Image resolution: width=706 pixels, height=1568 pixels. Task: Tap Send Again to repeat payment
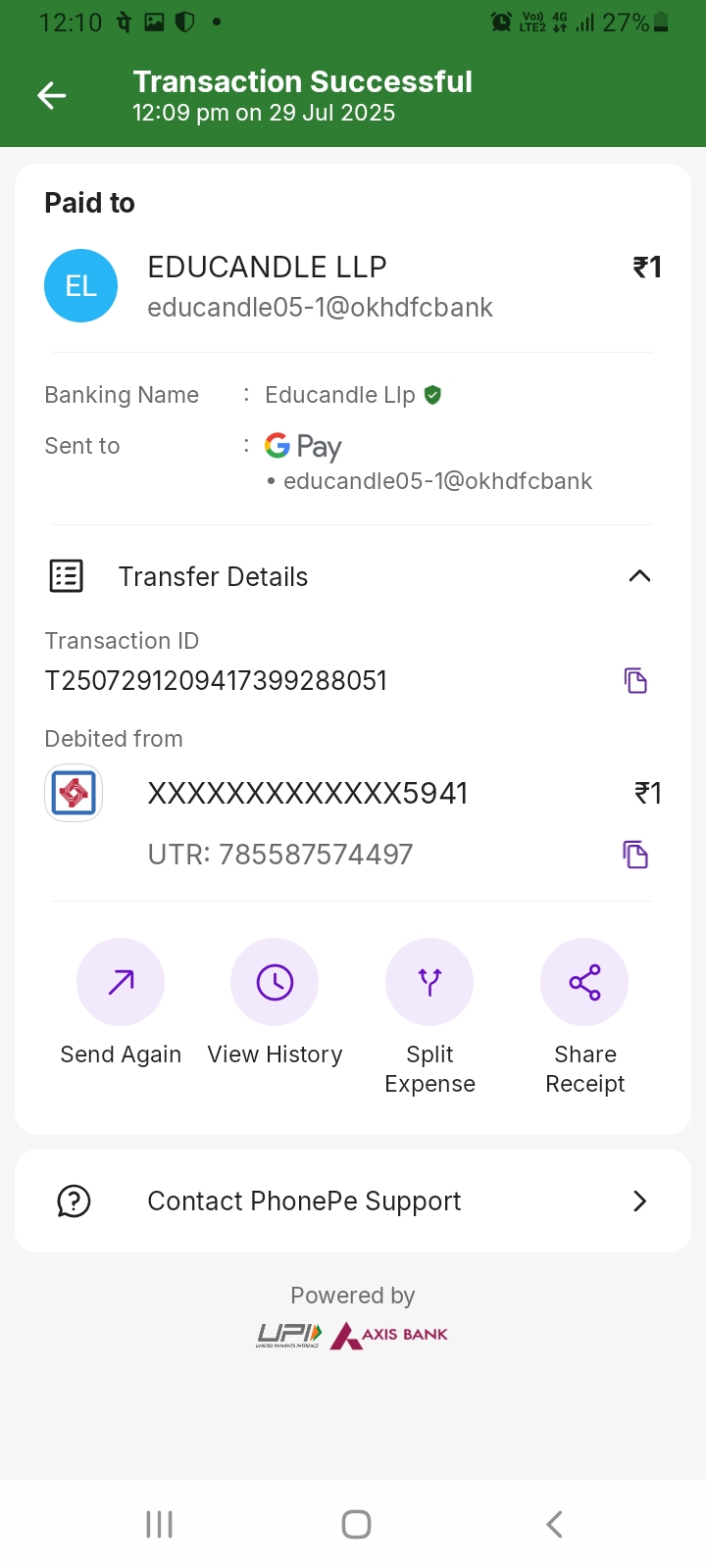121,983
